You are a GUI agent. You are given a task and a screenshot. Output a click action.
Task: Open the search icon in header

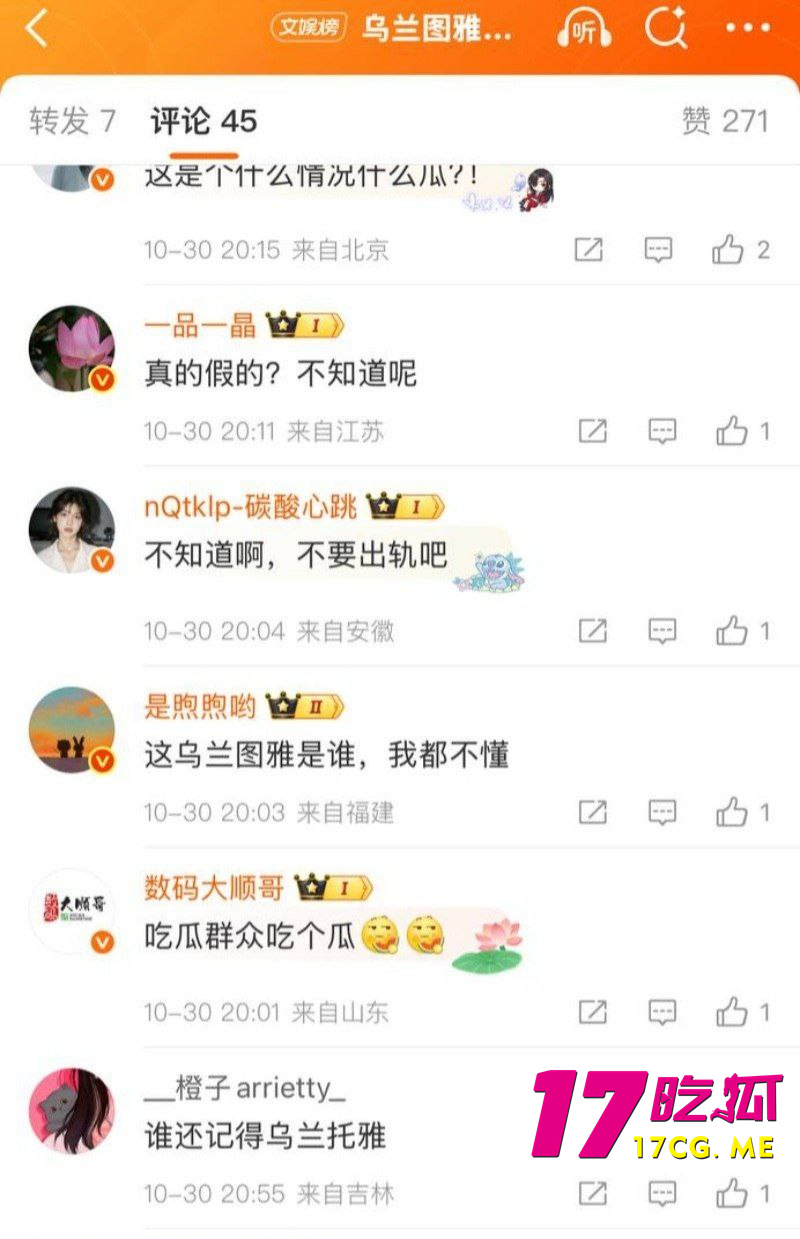point(666,28)
